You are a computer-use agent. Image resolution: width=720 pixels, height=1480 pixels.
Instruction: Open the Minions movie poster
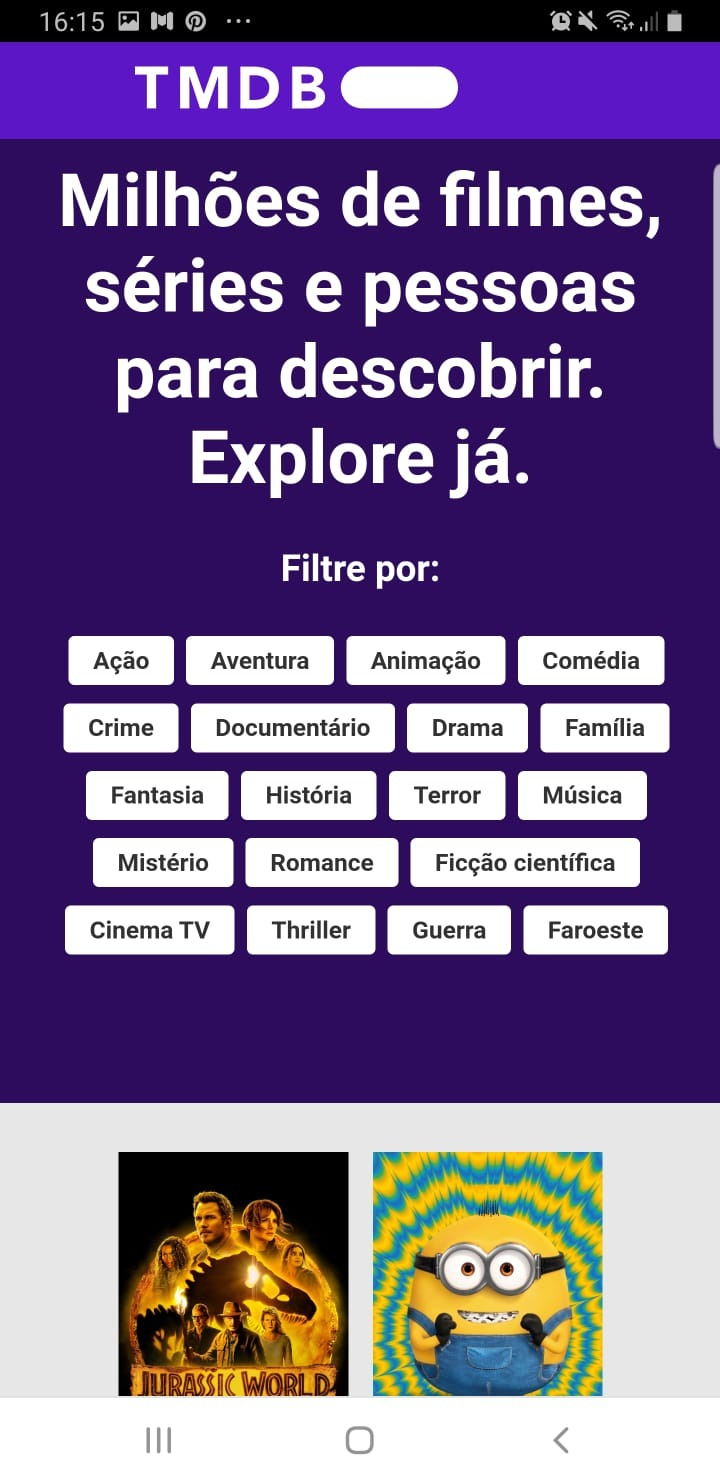click(x=487, y=1273)
